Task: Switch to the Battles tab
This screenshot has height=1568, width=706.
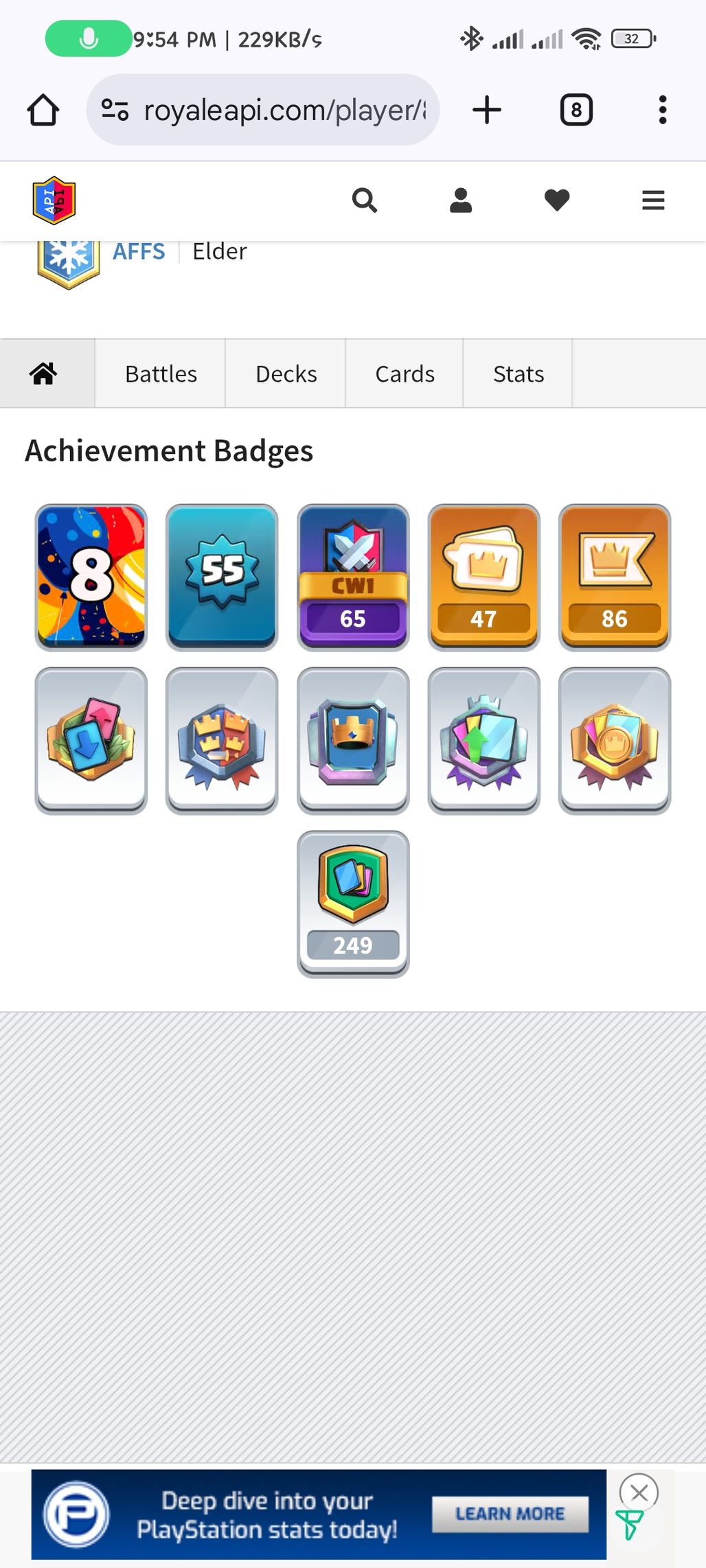Action: [161, 374]
